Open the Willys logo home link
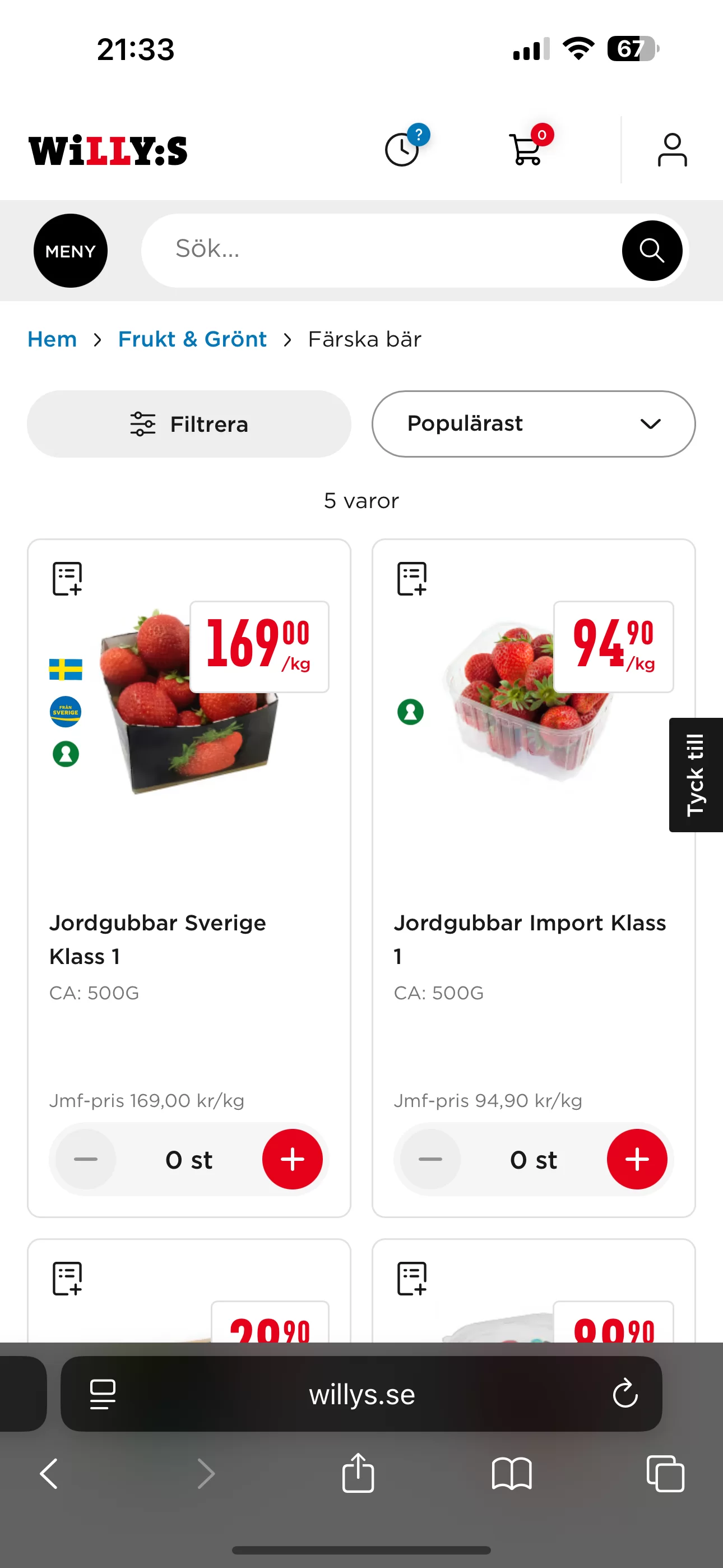Viewport: 723px width, 1568px height. 108,150
